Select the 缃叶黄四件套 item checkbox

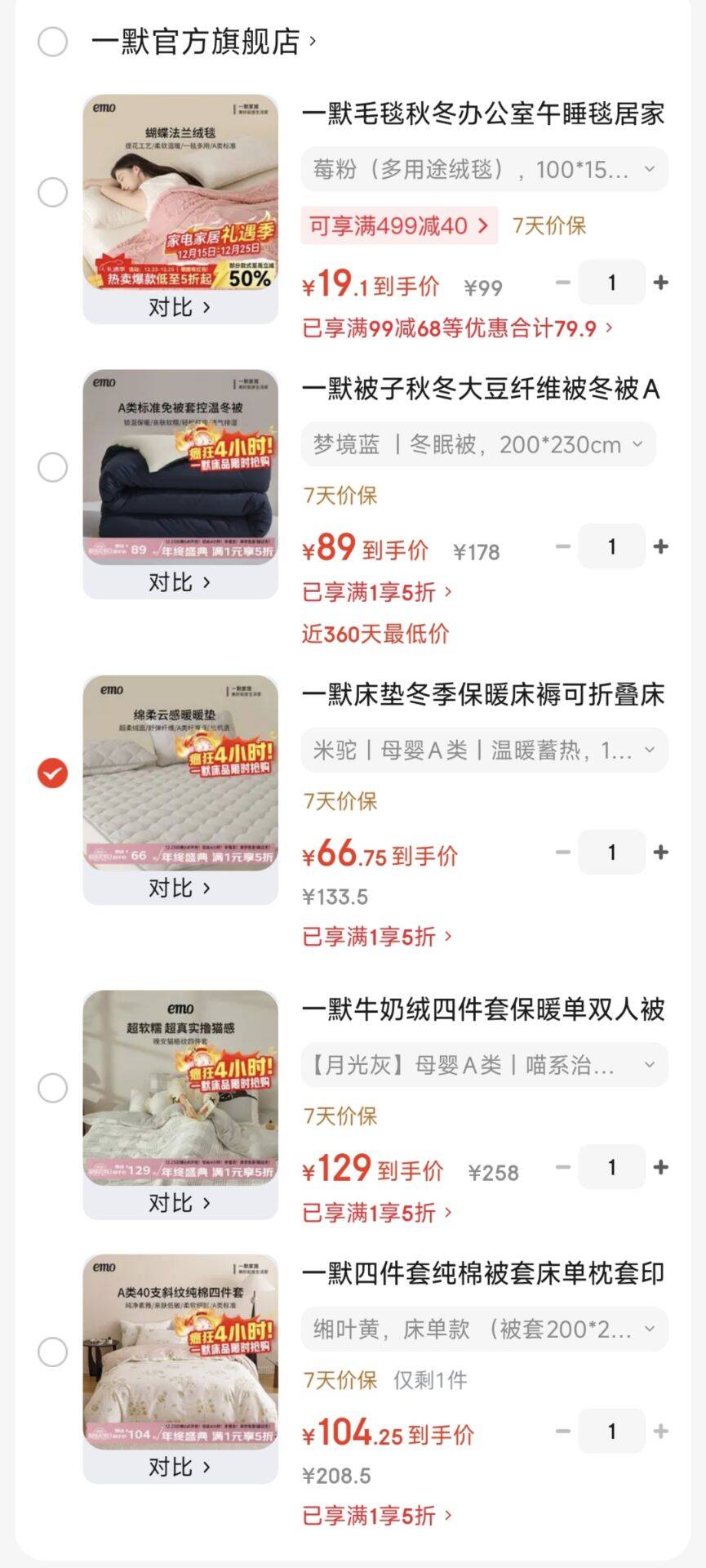coord(51,1352)
